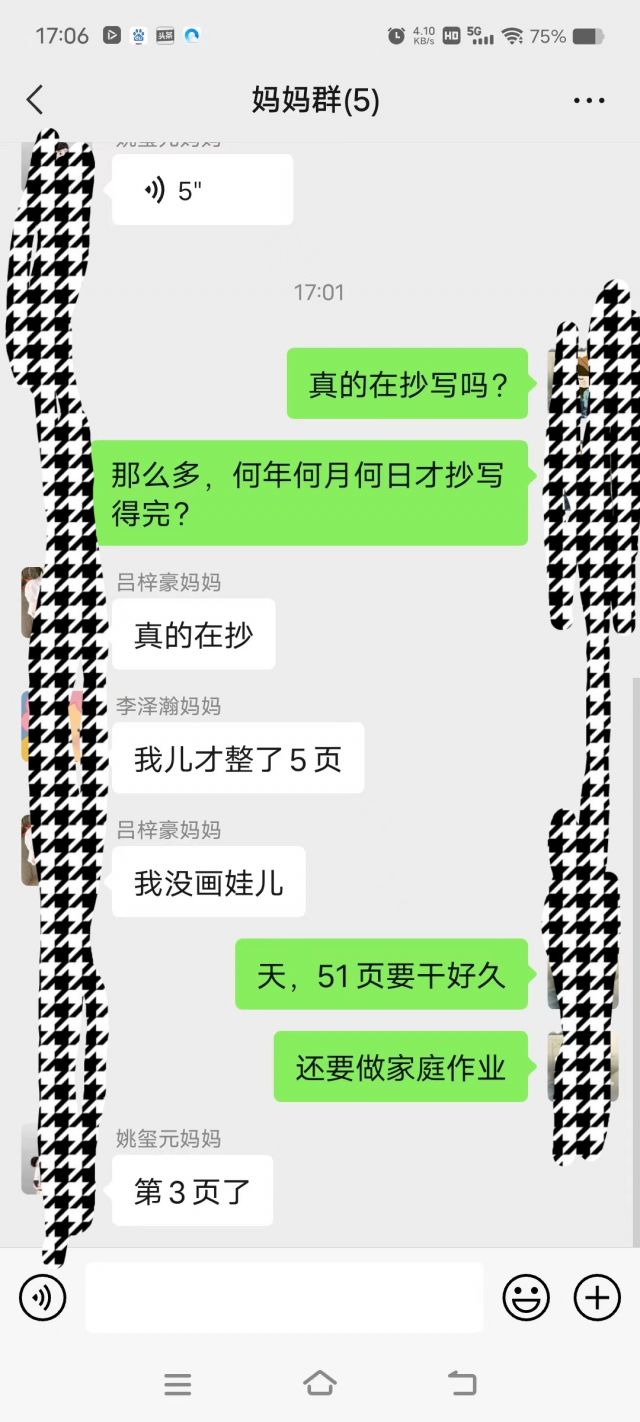Open the plus attachments menu
Viewport: 640px width, 1422px height.
click(597, 1298)
